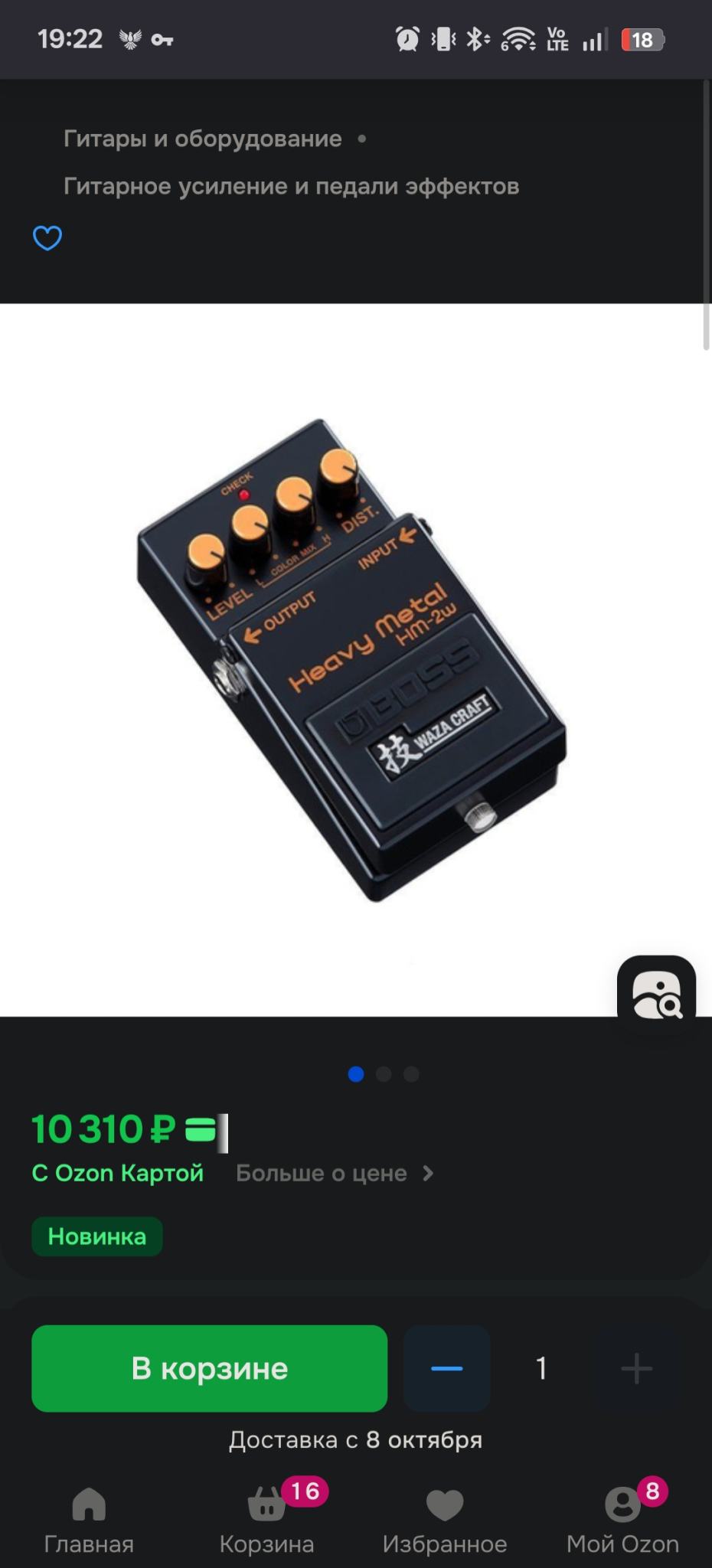Screen dimensions: 712x1568
Task: Switch to Корзина tab
Action: pyautogui.click(x=266, y=1520)
